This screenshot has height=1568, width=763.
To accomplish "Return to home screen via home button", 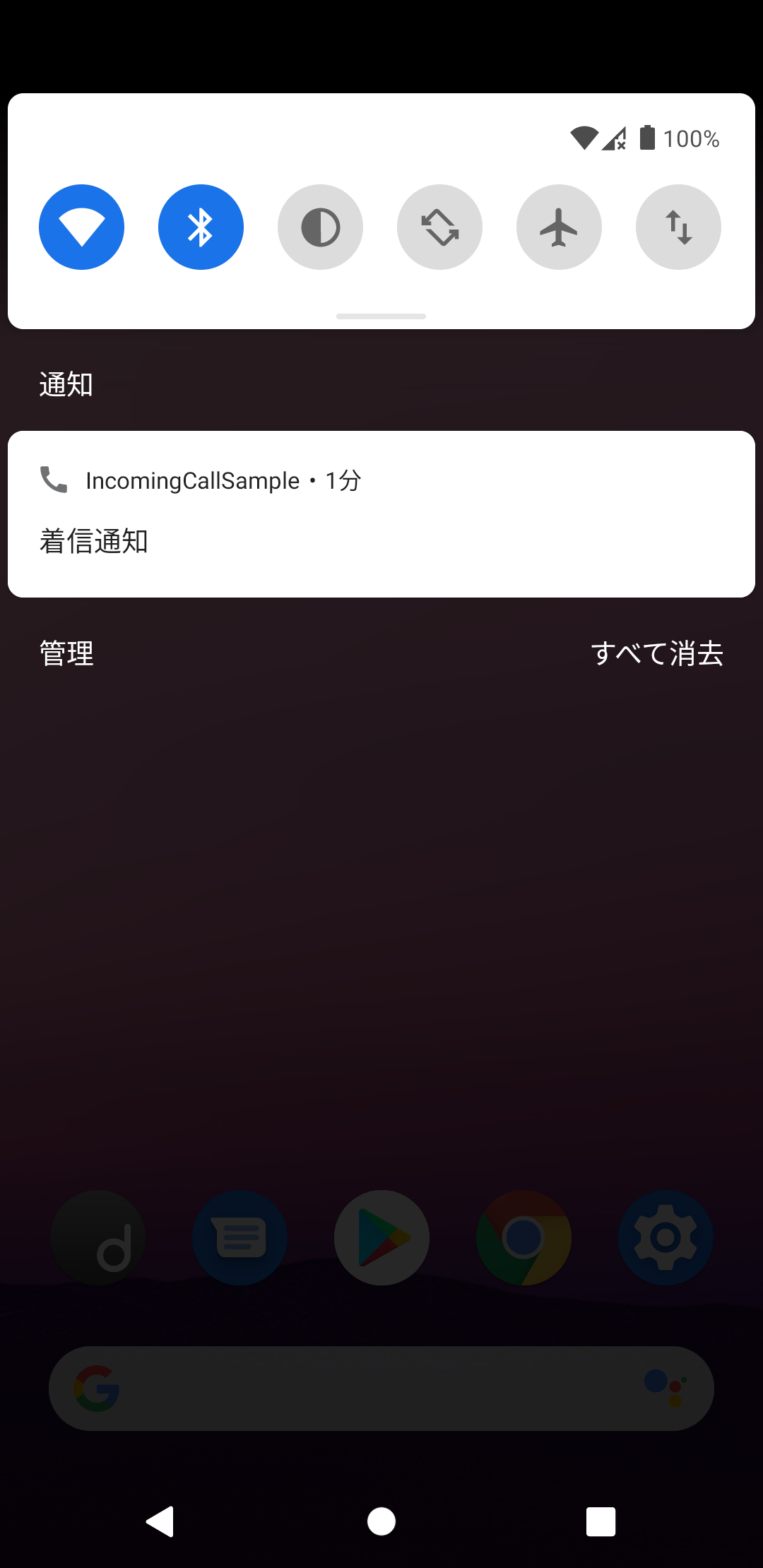I will (x=381, y=1521).
